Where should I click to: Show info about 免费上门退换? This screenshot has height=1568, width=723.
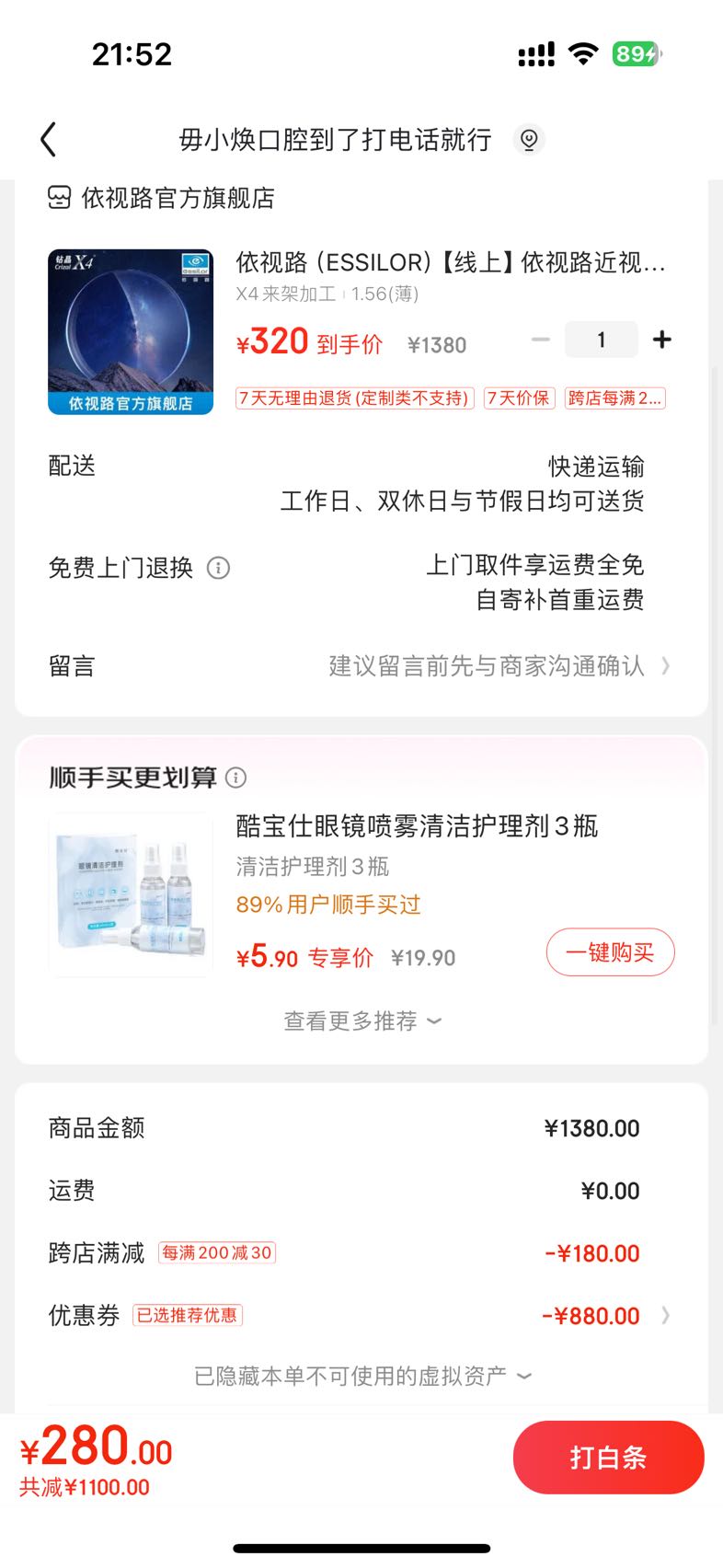point(218,568)
